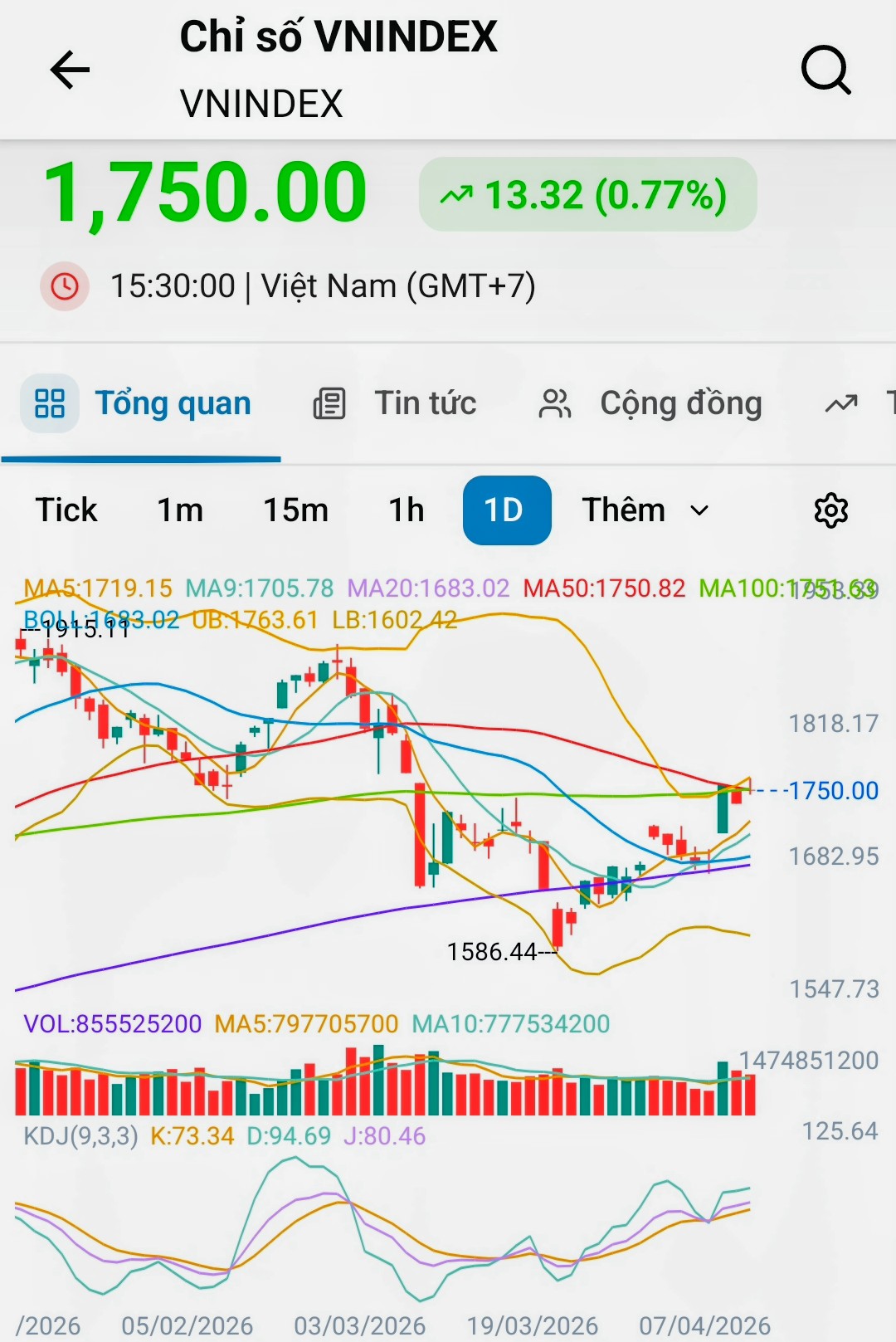Open the search magnifier icon
This screenshot has height=1342, width=896.
point(825,70)
